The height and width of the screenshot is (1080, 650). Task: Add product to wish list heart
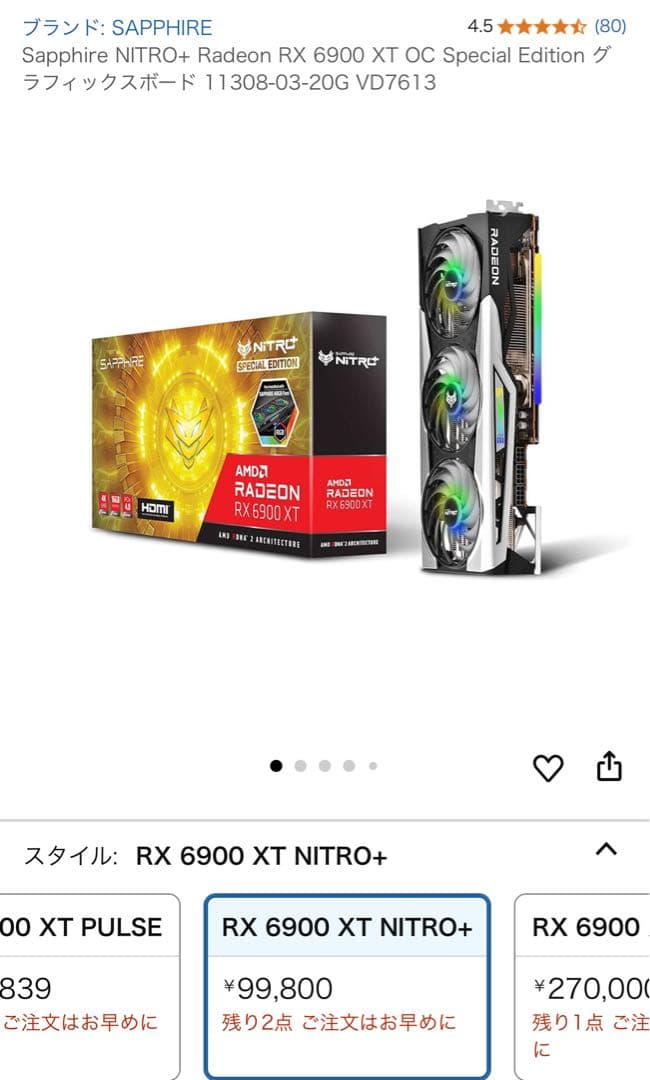point(547,767)
